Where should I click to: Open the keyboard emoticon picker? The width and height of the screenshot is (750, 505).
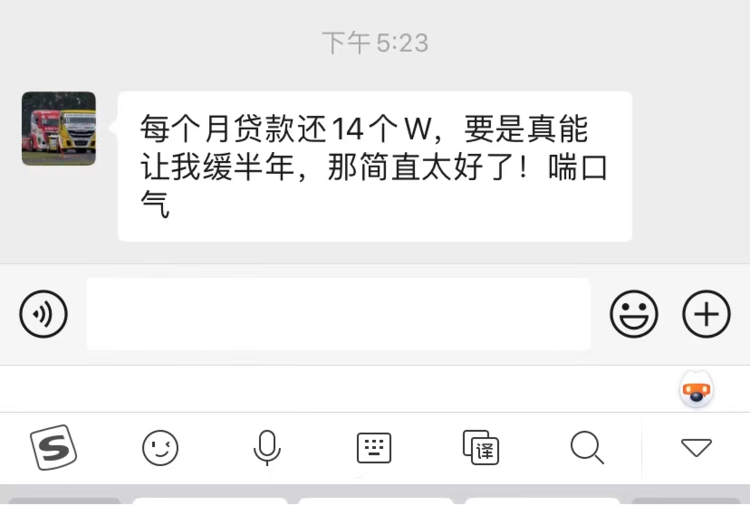[x=160, y=447]
